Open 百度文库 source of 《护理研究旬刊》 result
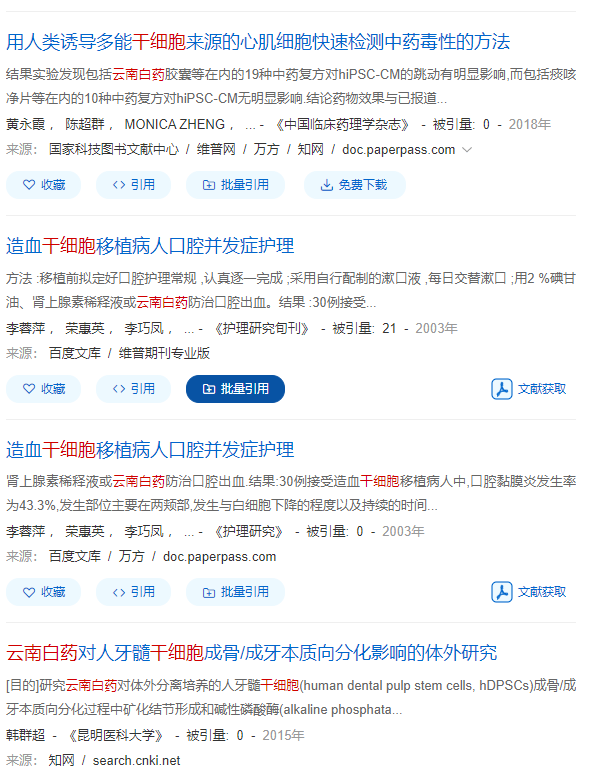 click(x=75, y=353)
